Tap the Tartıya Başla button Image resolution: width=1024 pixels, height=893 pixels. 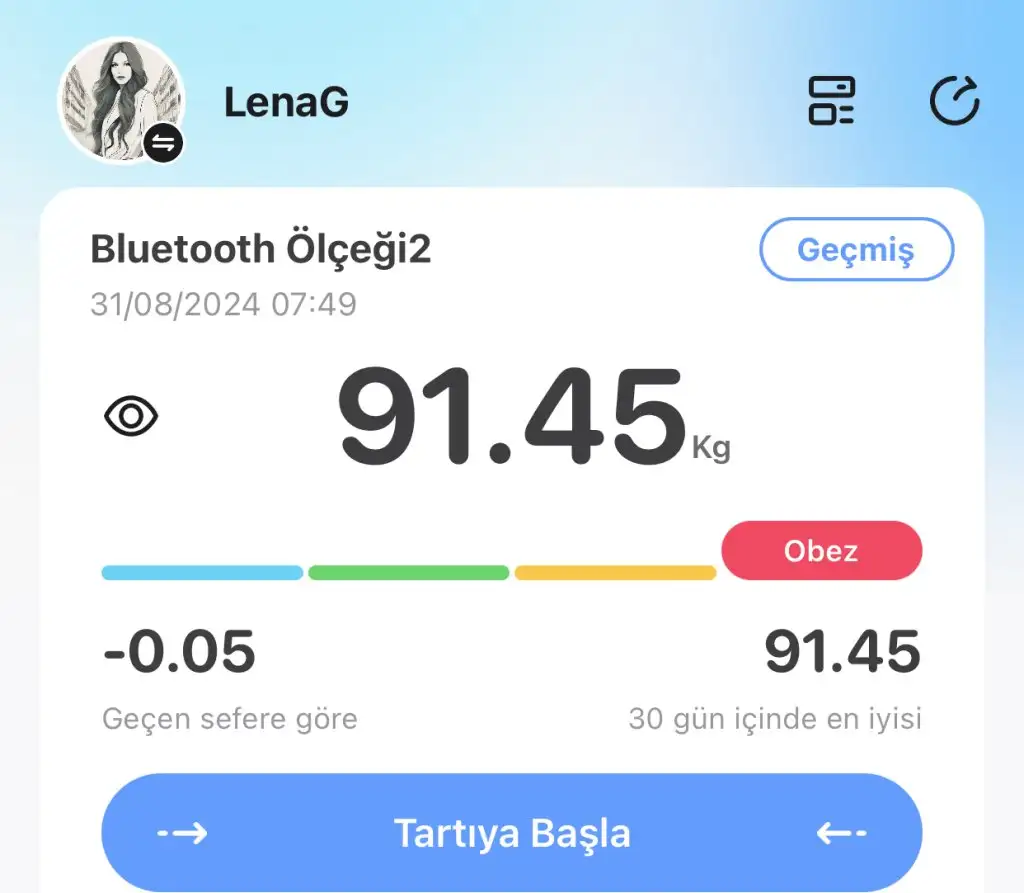[511, 833]
